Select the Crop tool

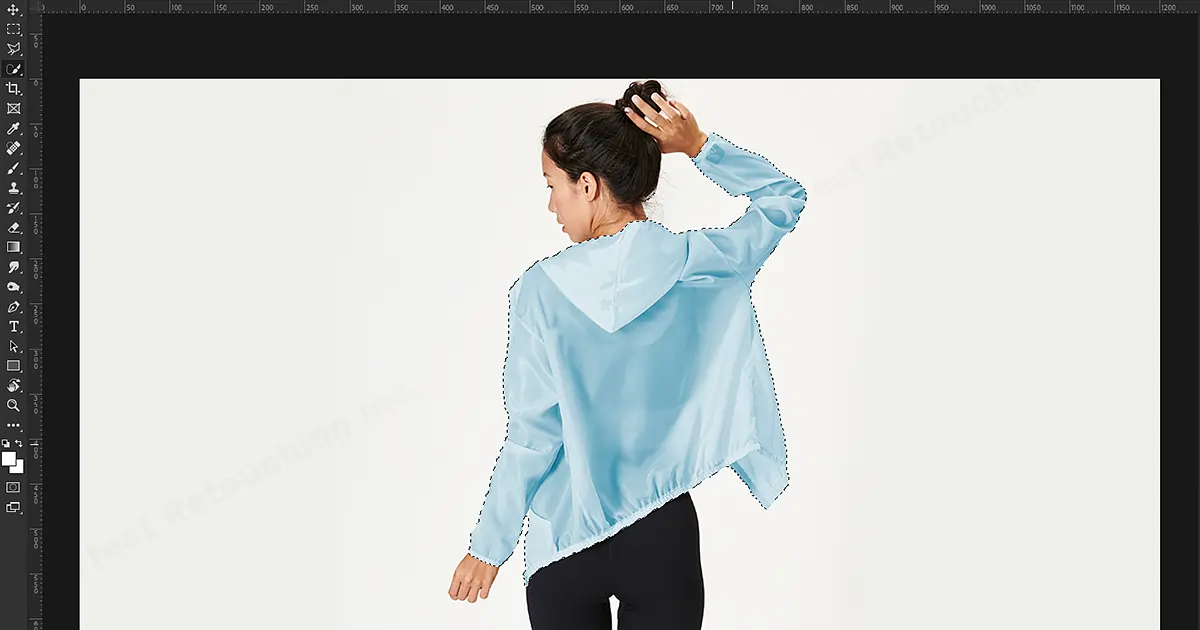pyautogui.click(x=14, y=89)
